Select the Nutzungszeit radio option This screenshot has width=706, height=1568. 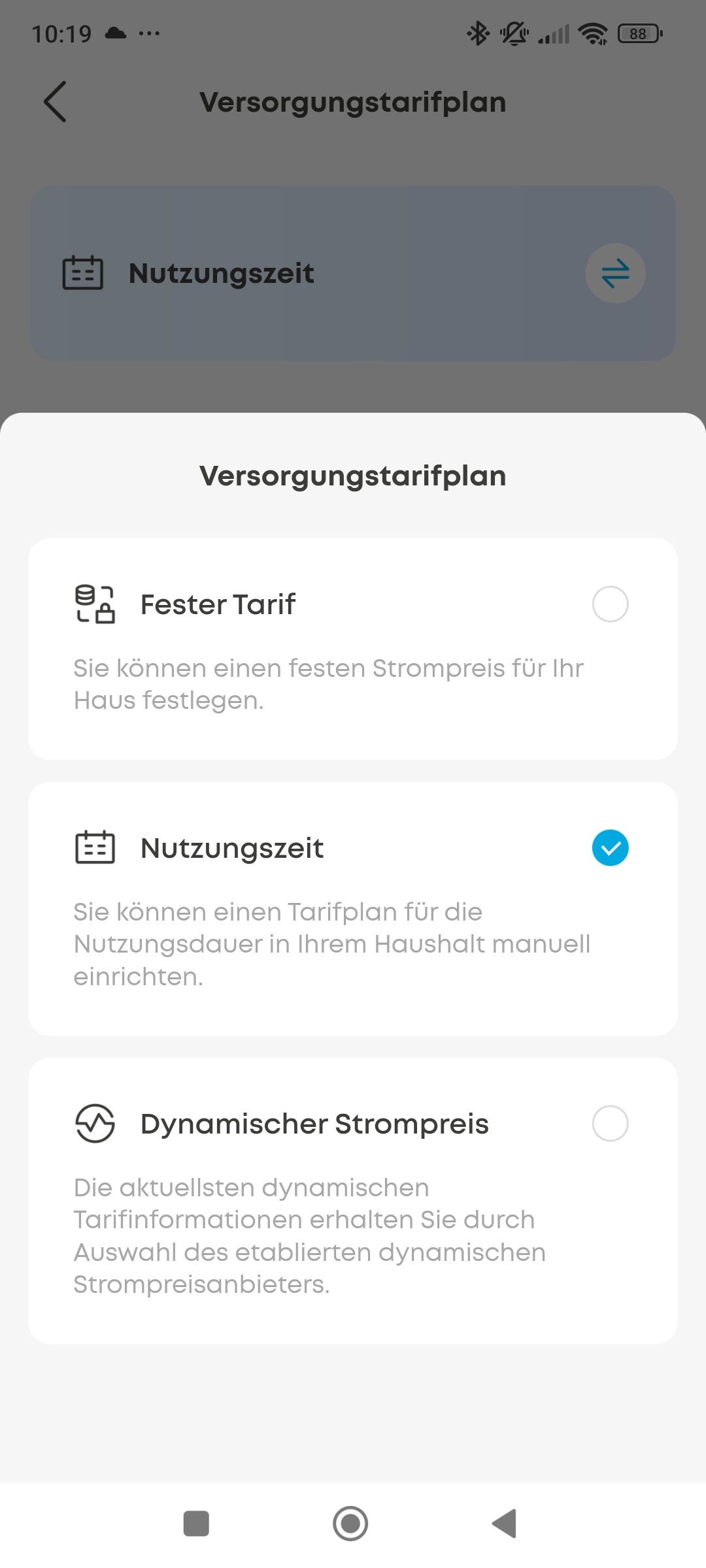pos(610,848)
